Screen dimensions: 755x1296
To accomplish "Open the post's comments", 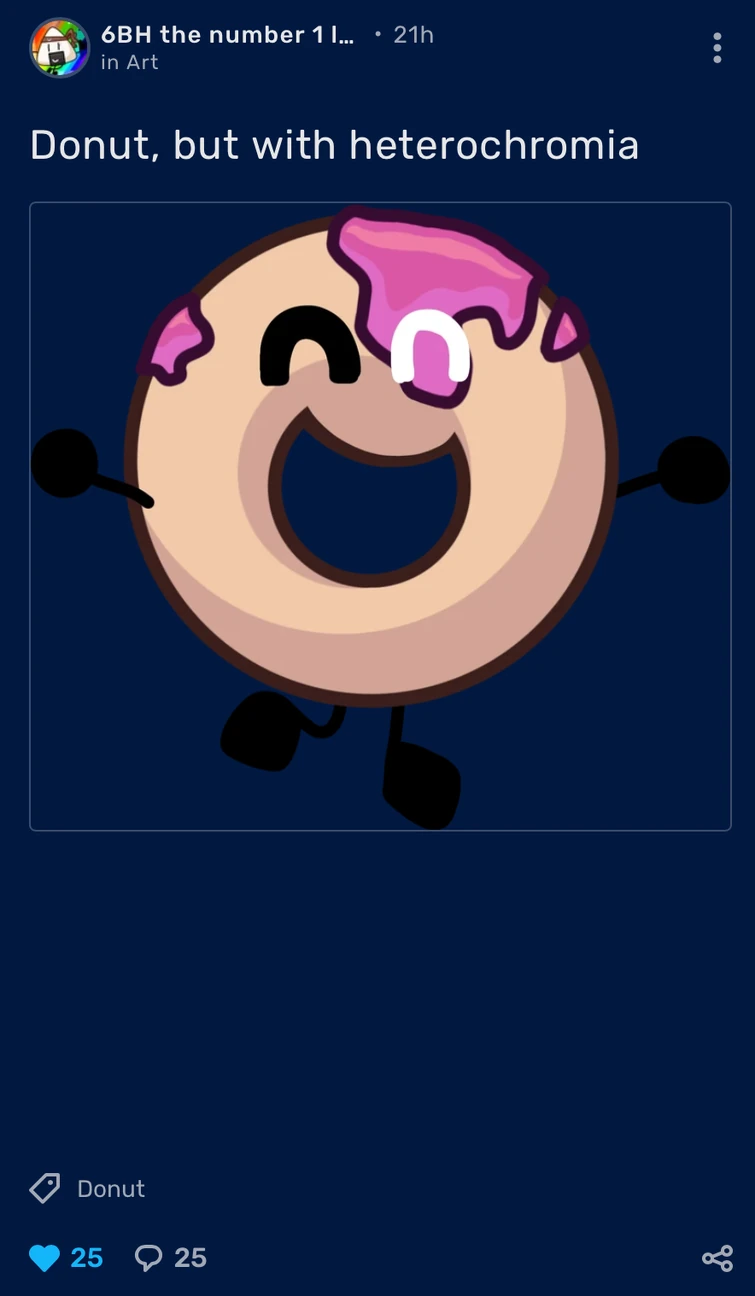I will pyautogui.click(x=149, y=1257).
